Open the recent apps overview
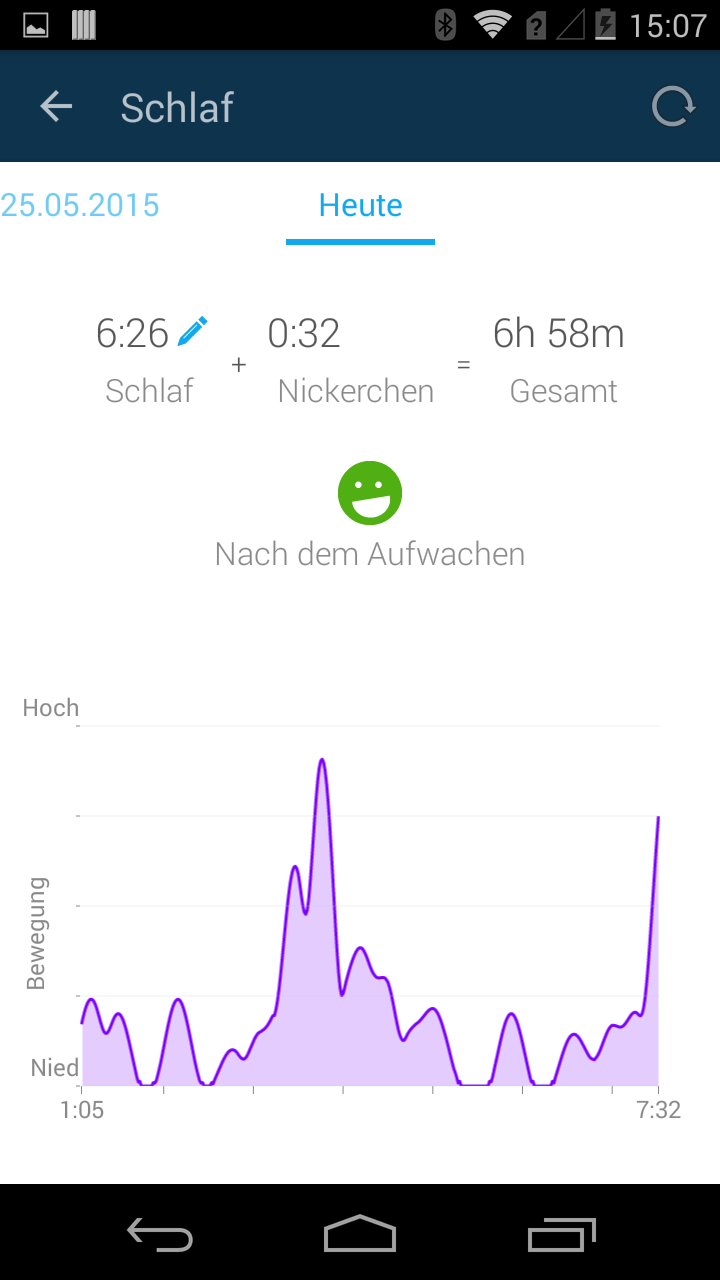This screenshot has width=720, height=1280. (561, 1234)
